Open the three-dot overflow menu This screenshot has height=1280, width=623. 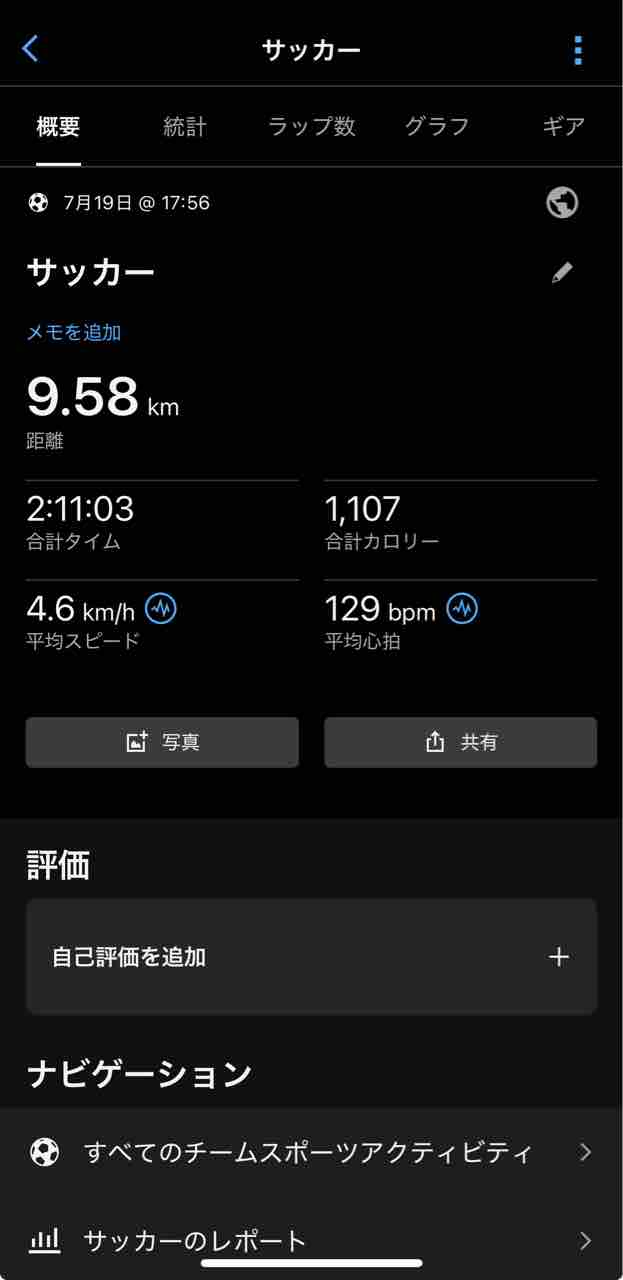578,50
